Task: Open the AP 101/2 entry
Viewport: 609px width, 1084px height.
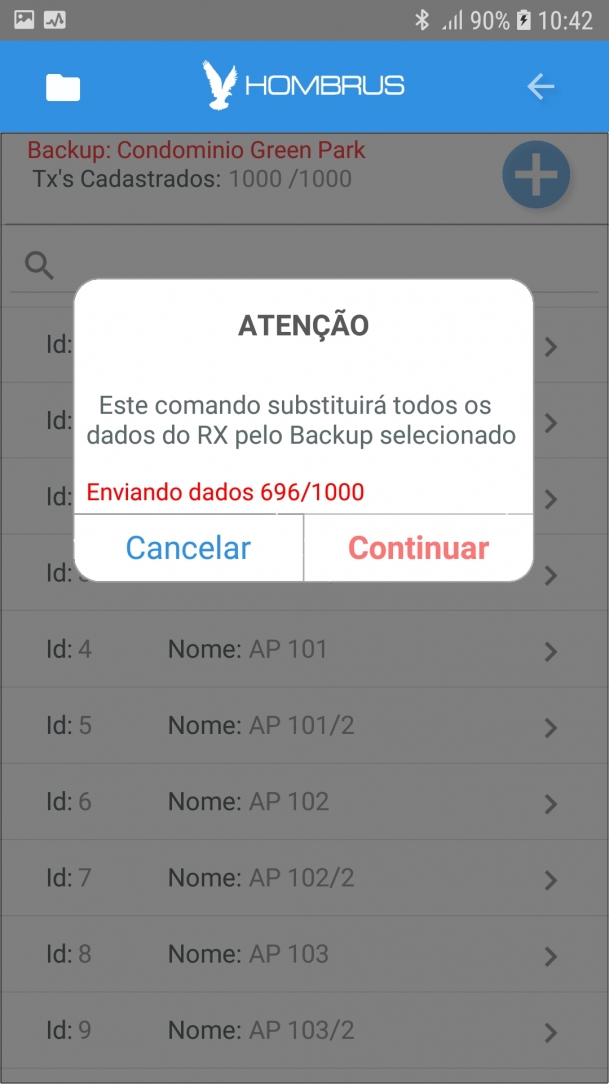Action: (304, 725)
